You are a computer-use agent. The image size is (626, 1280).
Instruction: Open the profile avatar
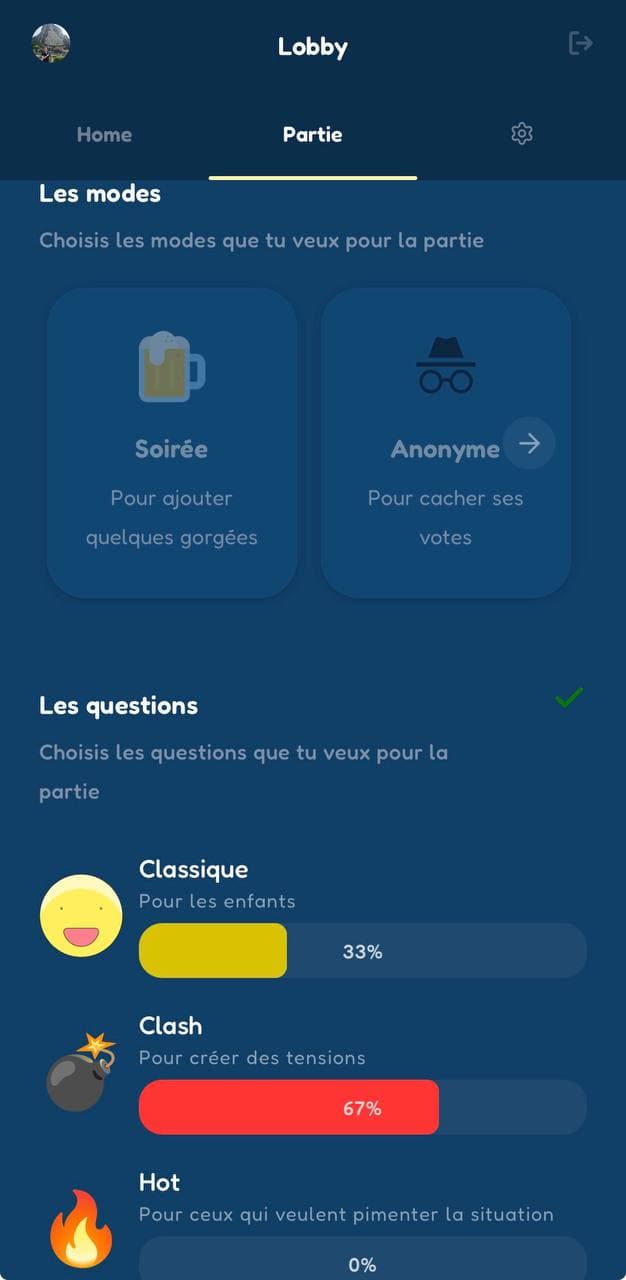(51, 43)
